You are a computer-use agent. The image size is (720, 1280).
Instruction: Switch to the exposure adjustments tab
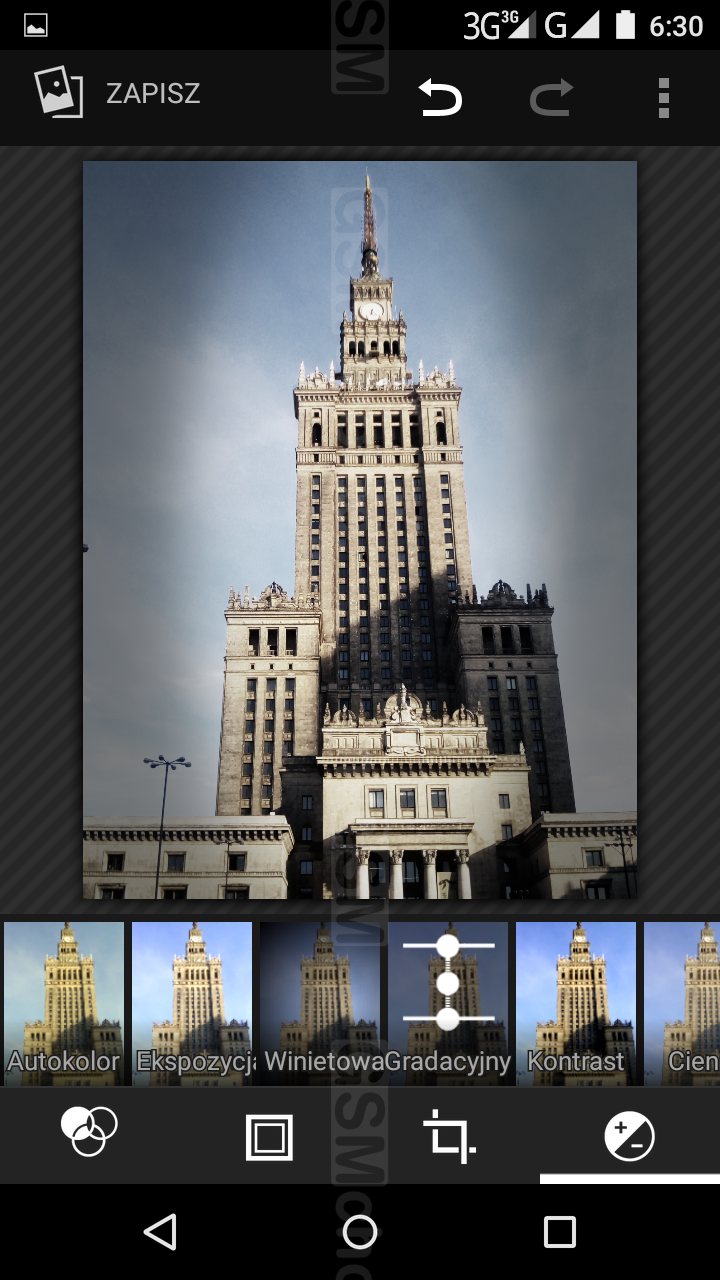pos(629,1137)
